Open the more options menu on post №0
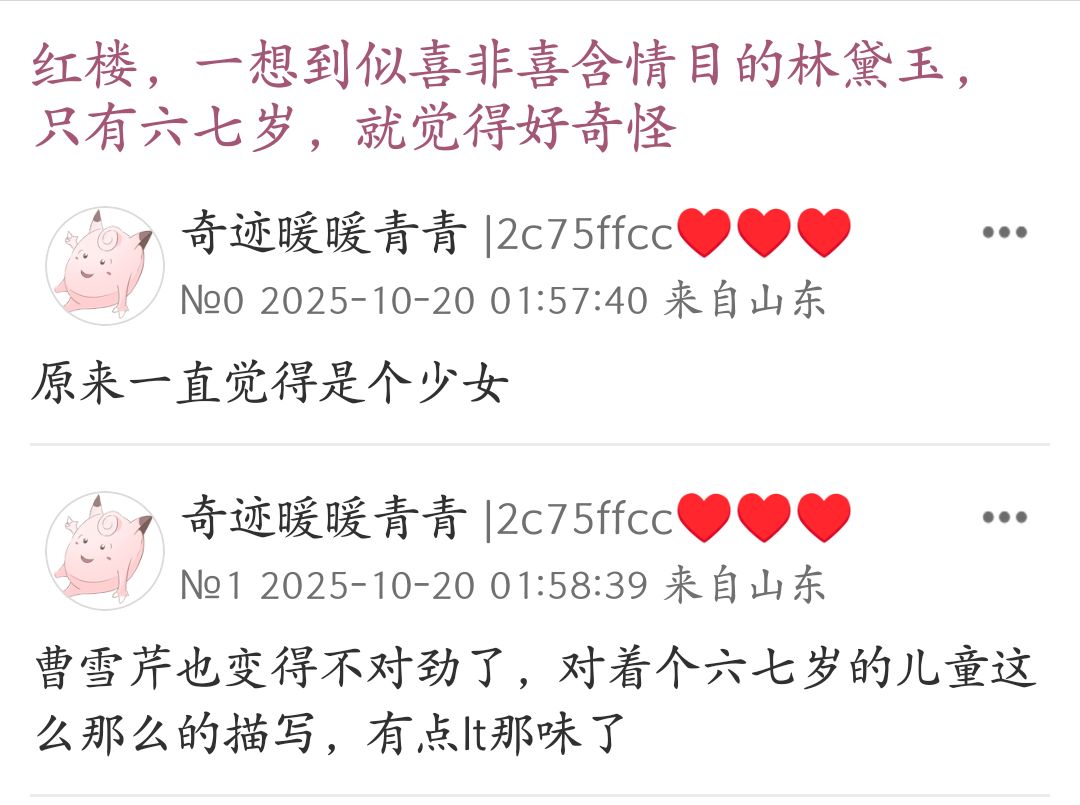Screen dimensions: 1080x805 click(1004, 233)
